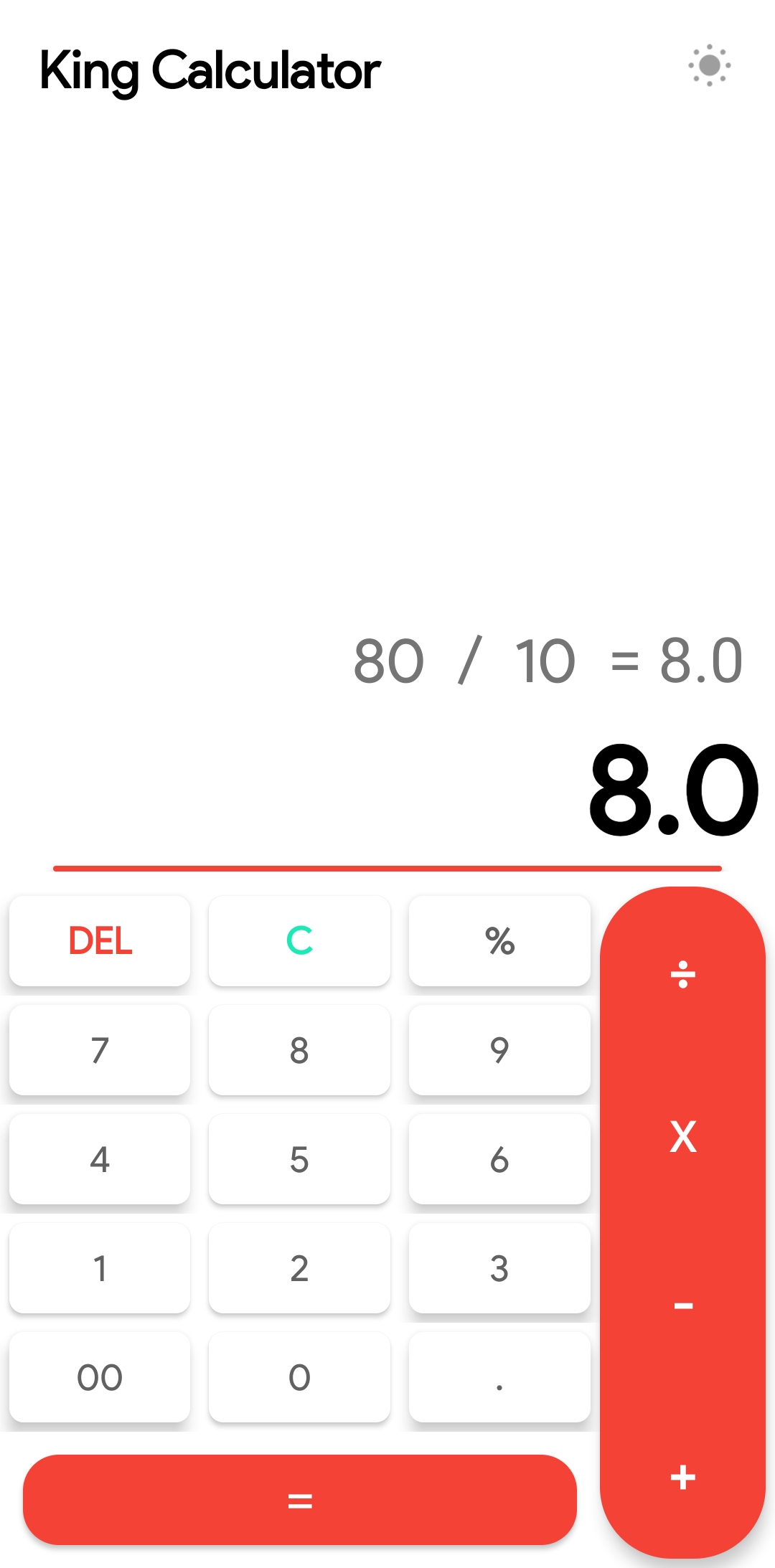Tap the minus operator

682,1306
